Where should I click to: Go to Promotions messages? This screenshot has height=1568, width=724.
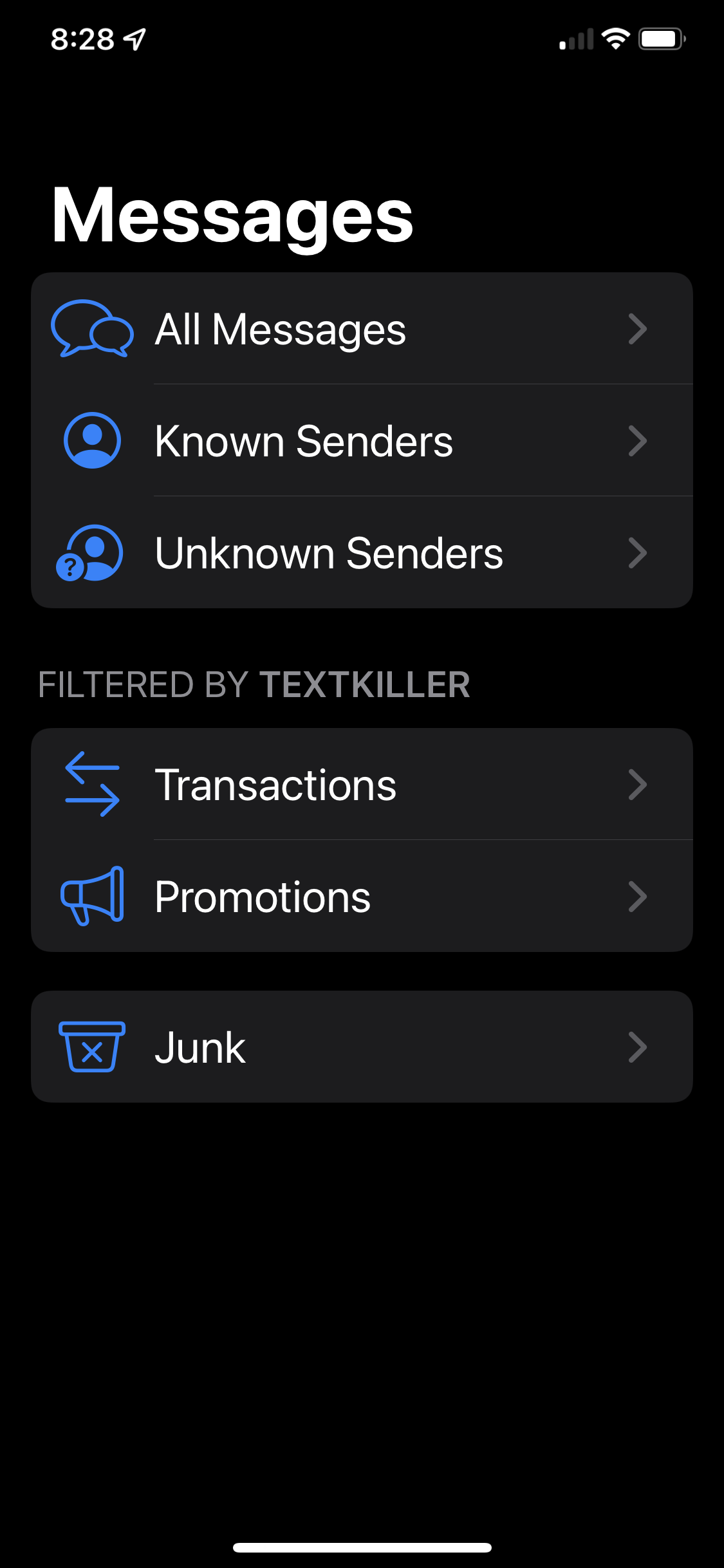click(362, 897)
